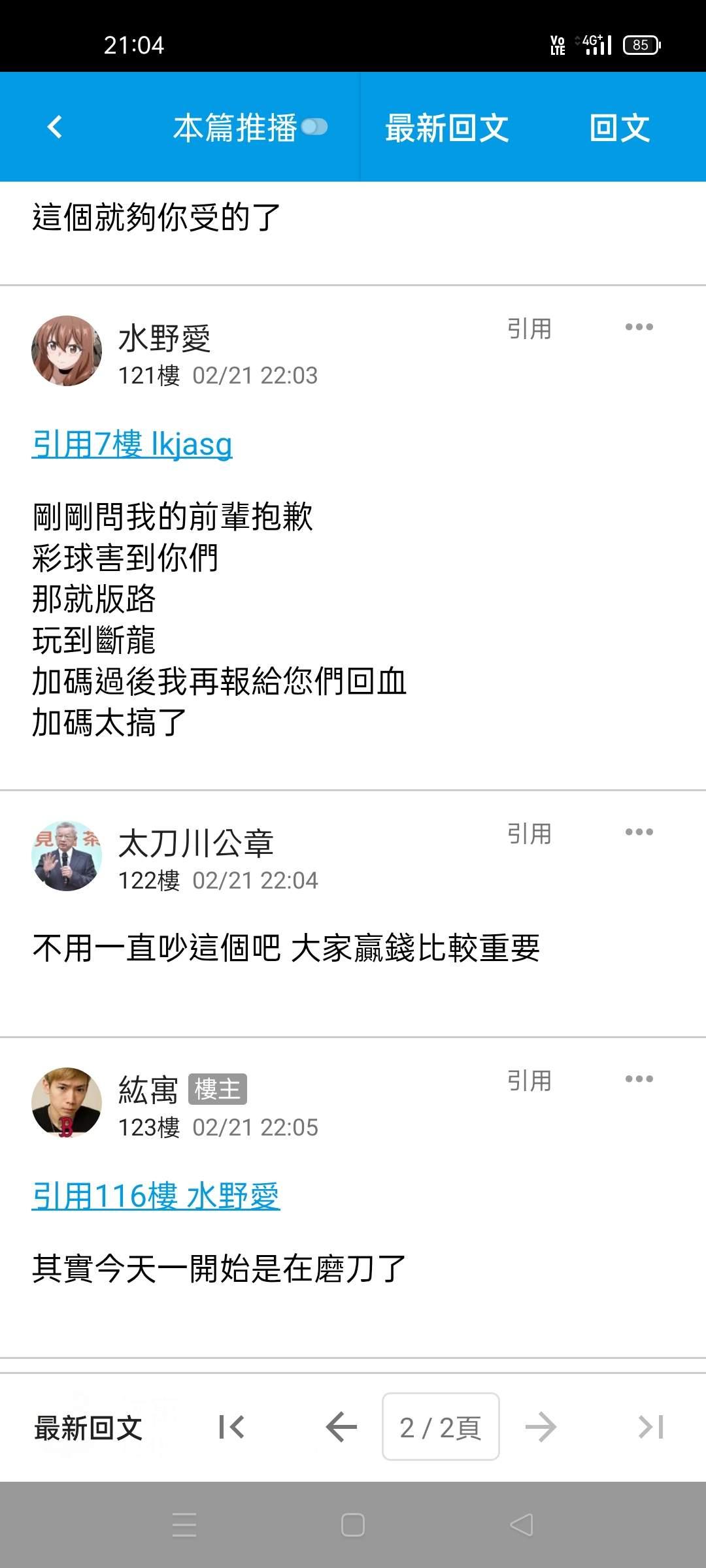
Task: Go back using the header arrow
Action: [x=56, y=127]
